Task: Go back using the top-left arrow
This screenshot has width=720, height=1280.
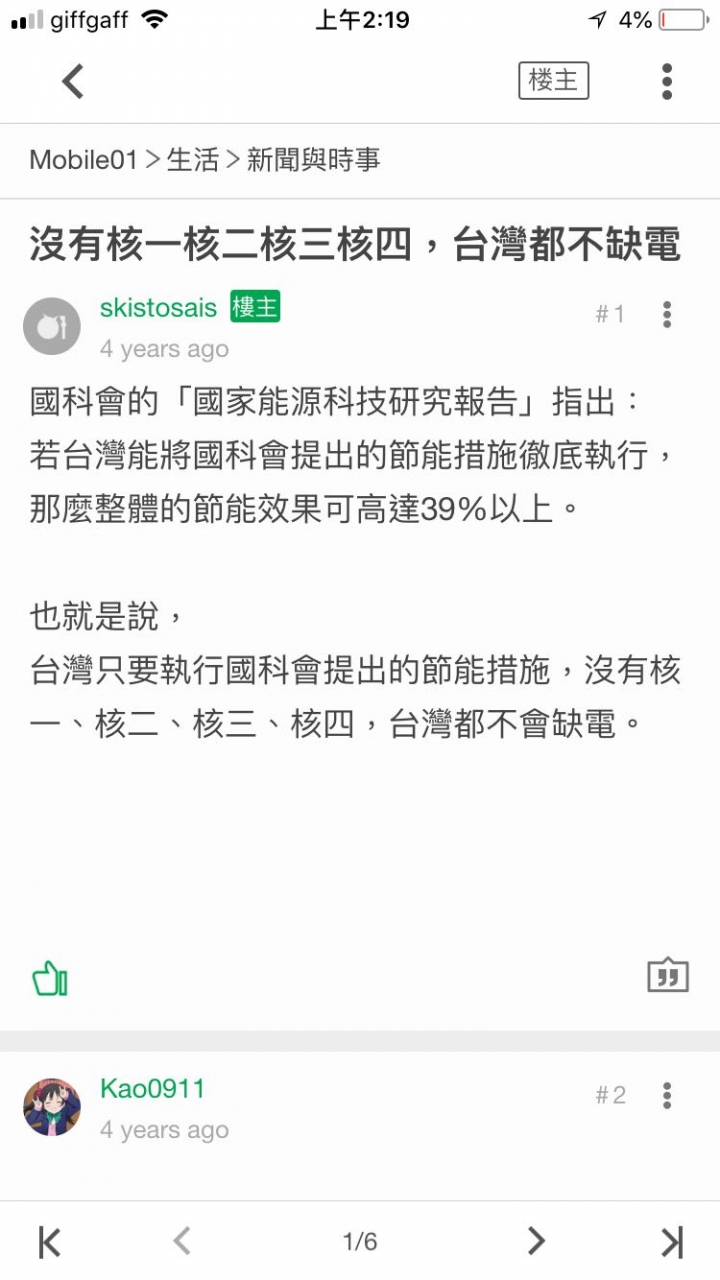Action: pos(73,81)
